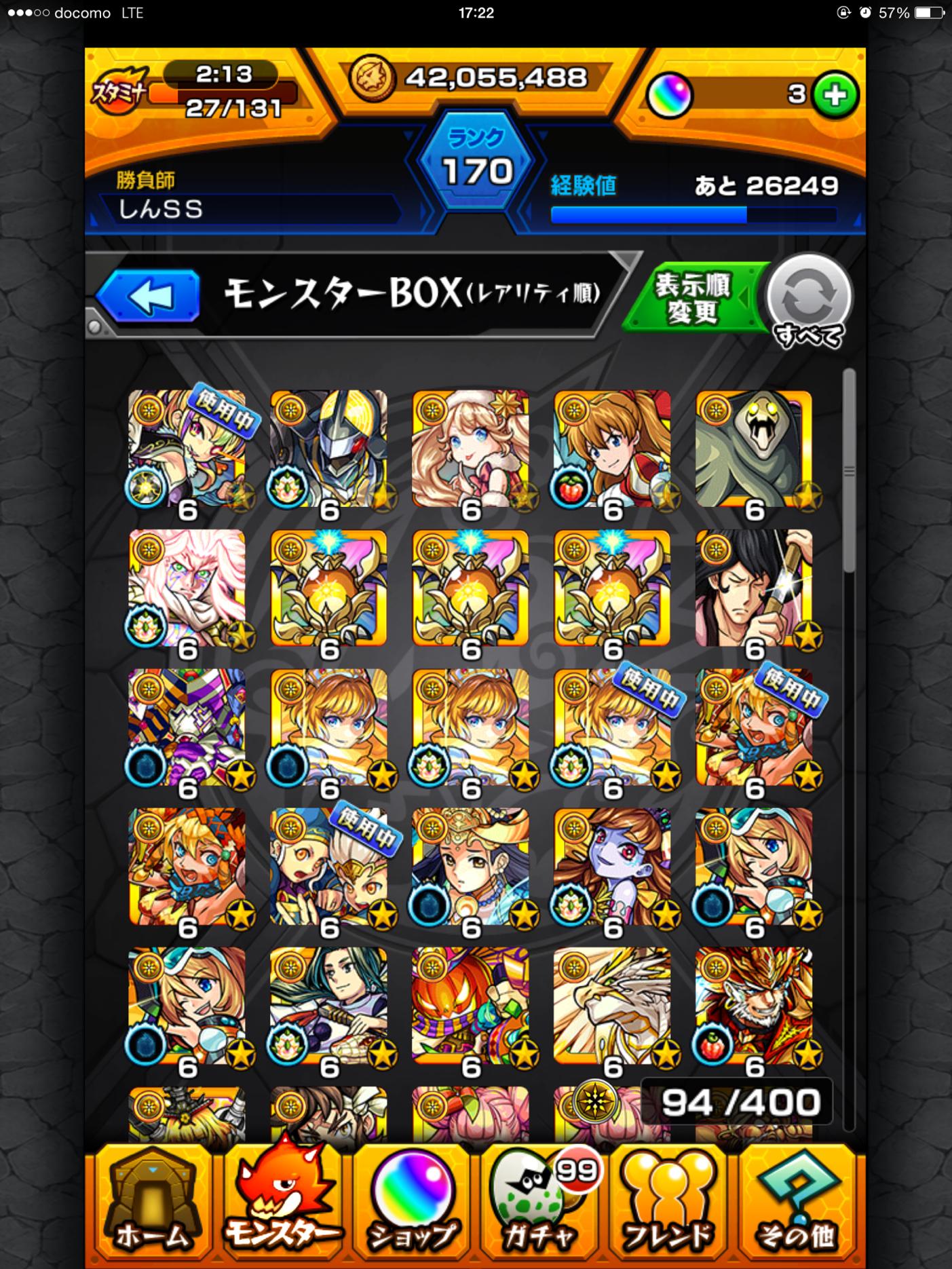
Task: Open the gray hooded ghost monster
Action: [x=754, y=449]
